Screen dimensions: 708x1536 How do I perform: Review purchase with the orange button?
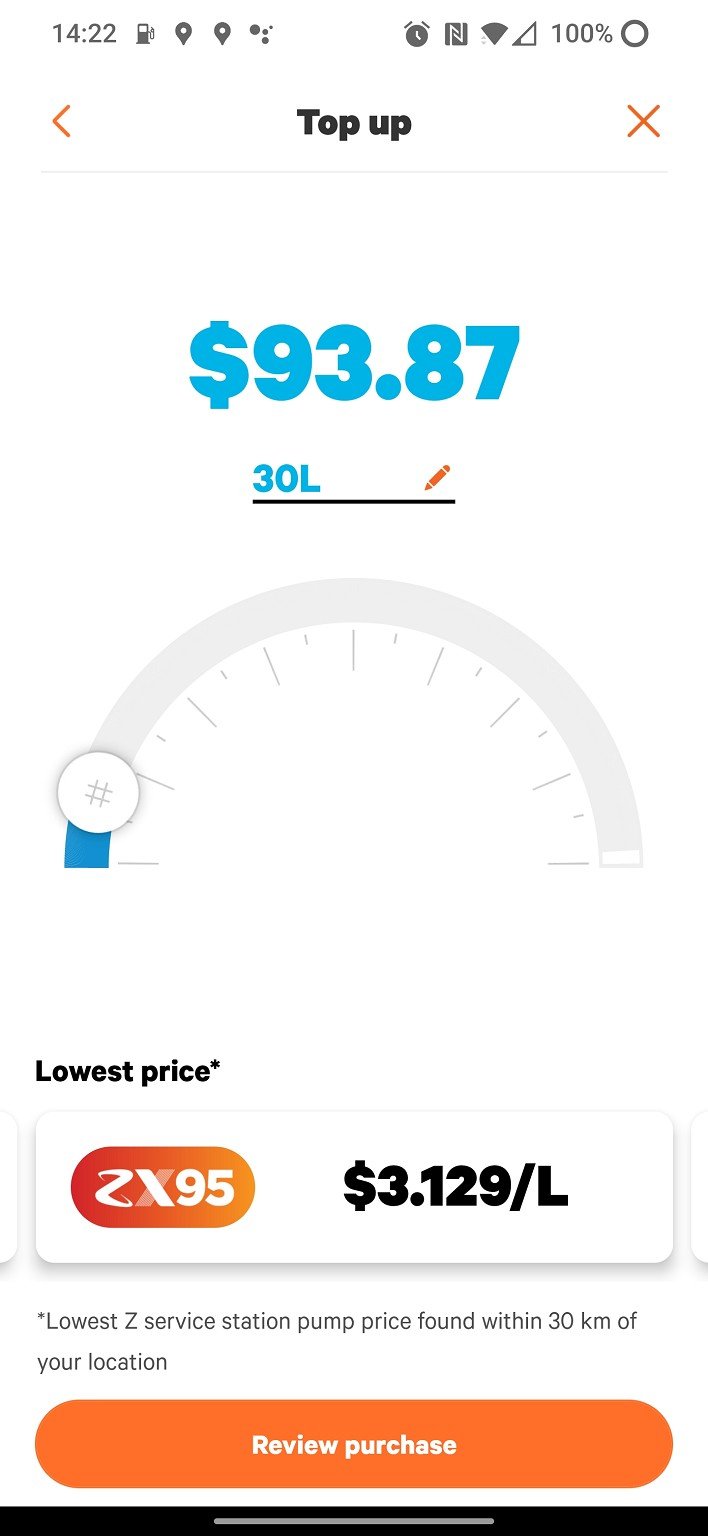click(354, 1444)
